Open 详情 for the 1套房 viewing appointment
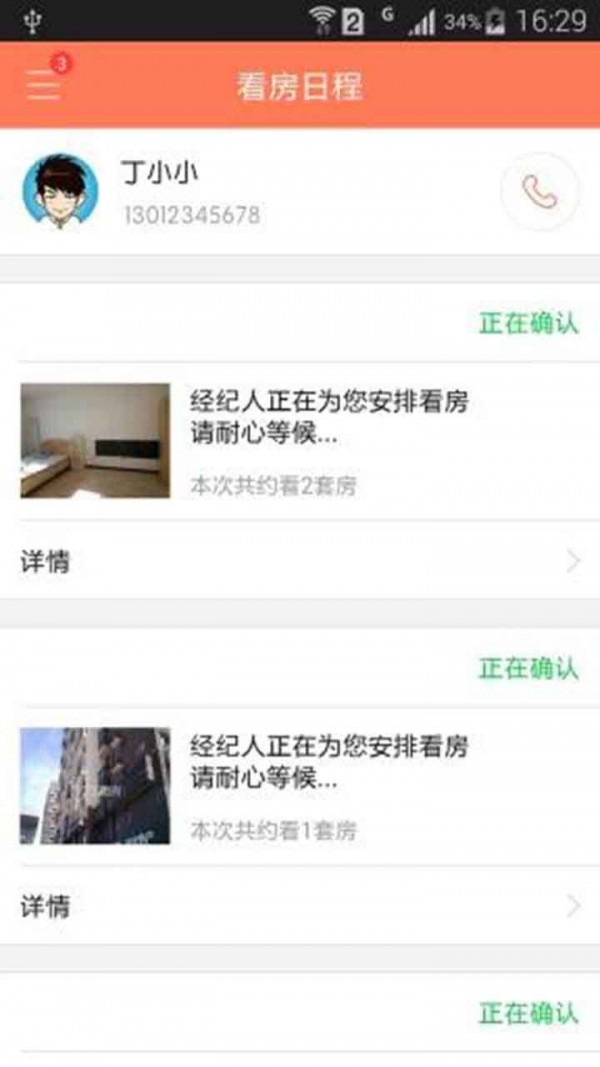600x1067 pixels. pos(300,907)
